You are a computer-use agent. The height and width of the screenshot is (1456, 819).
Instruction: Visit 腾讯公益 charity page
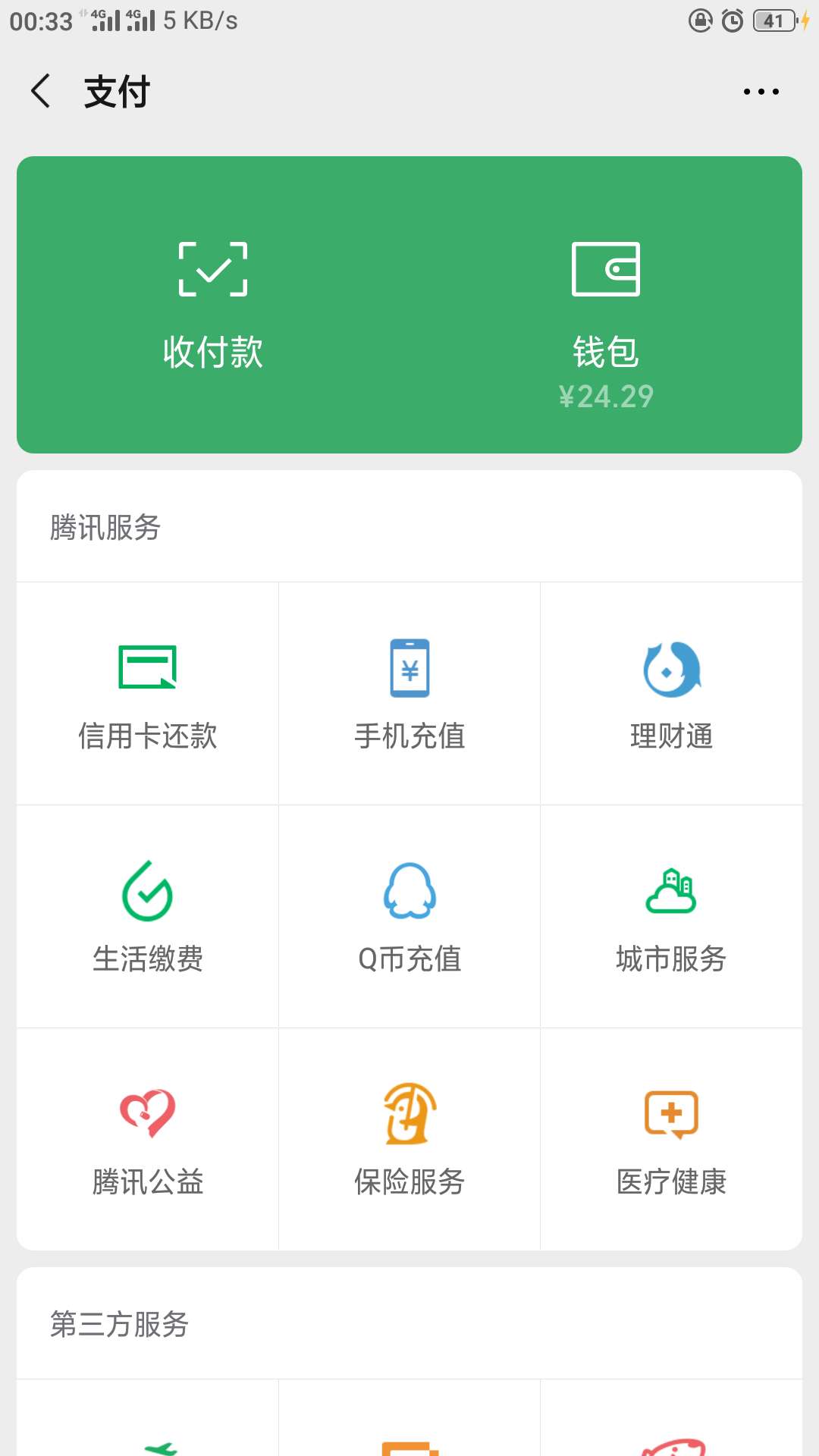pos(148,1140)
